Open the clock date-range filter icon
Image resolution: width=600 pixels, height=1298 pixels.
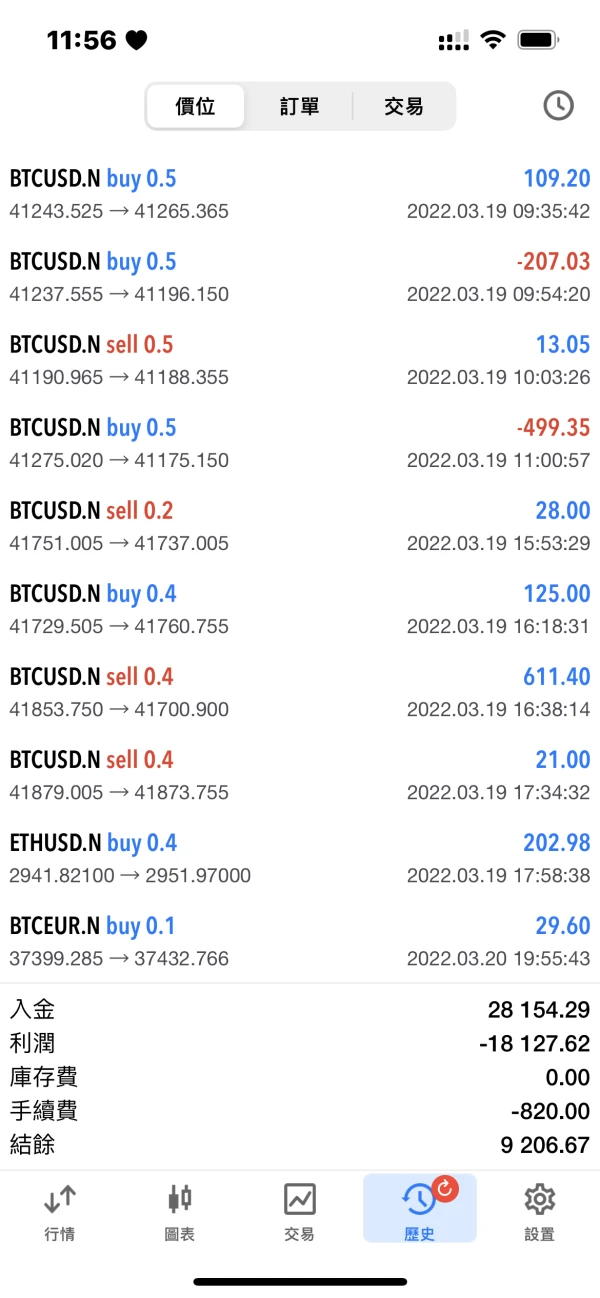558,106
